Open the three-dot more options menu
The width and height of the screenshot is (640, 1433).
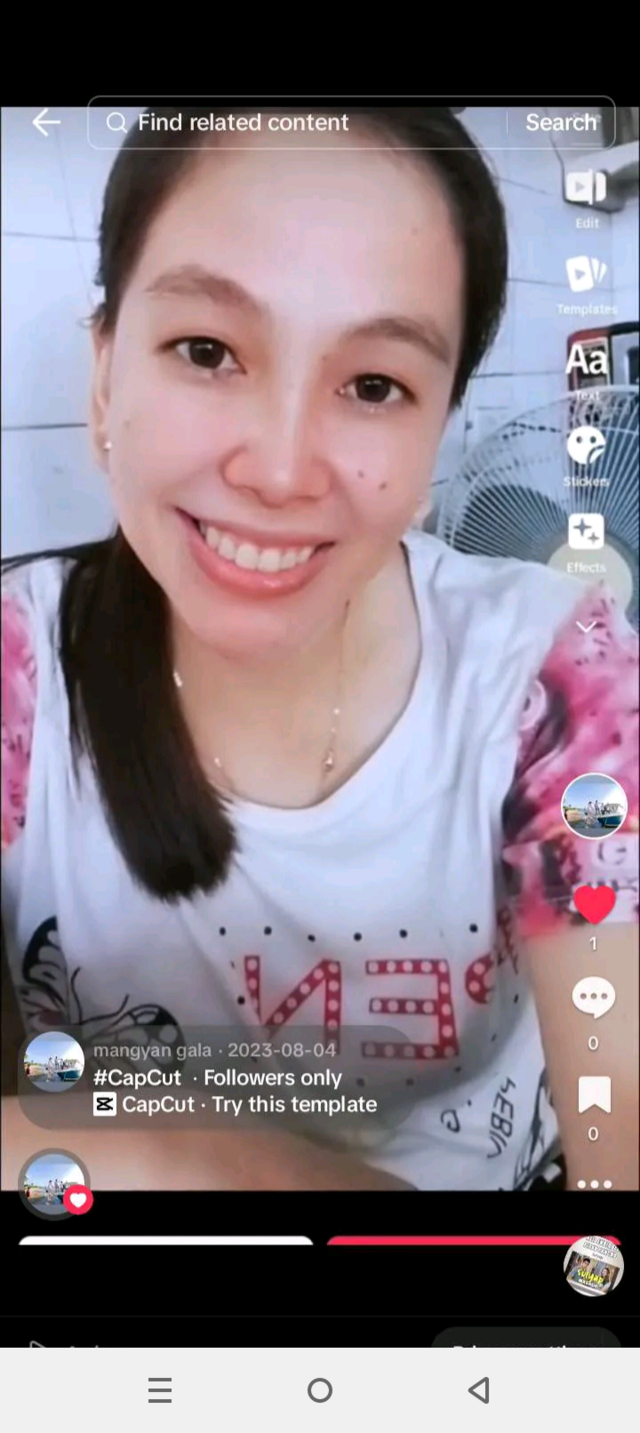click(594, 1184)
